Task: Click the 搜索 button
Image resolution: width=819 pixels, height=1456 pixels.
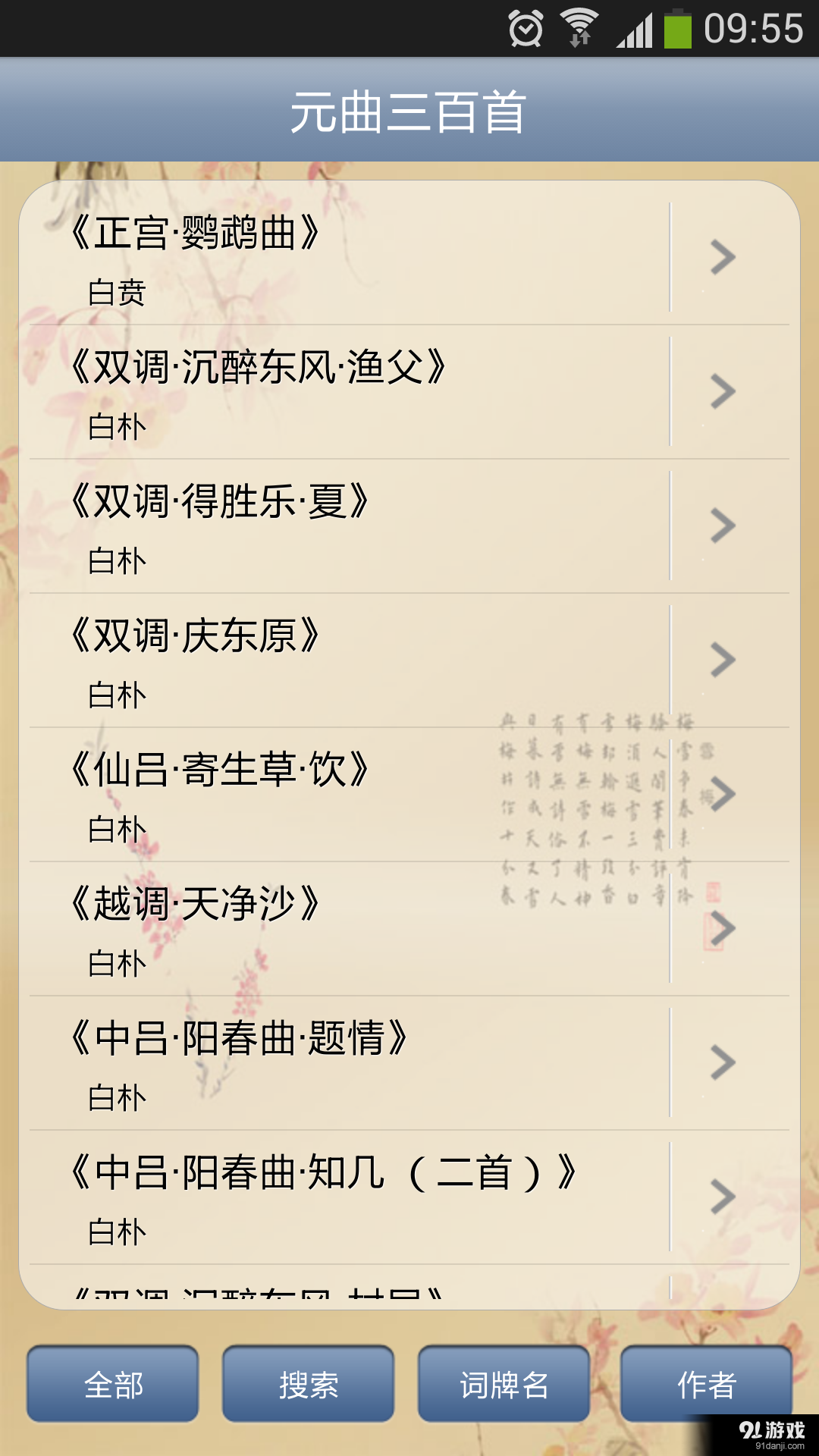Action: coord(308,1384)
